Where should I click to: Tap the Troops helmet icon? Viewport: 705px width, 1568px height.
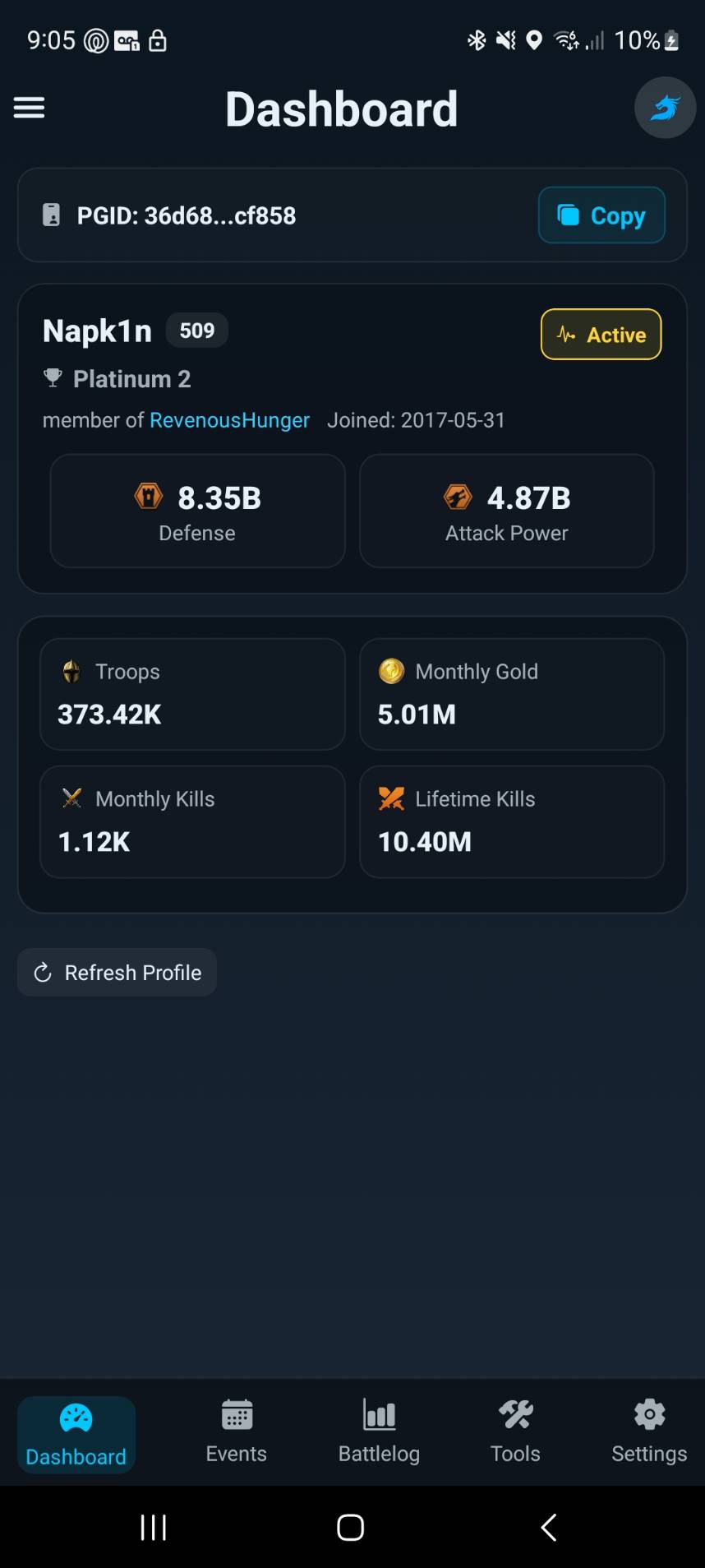pos(71,671)
